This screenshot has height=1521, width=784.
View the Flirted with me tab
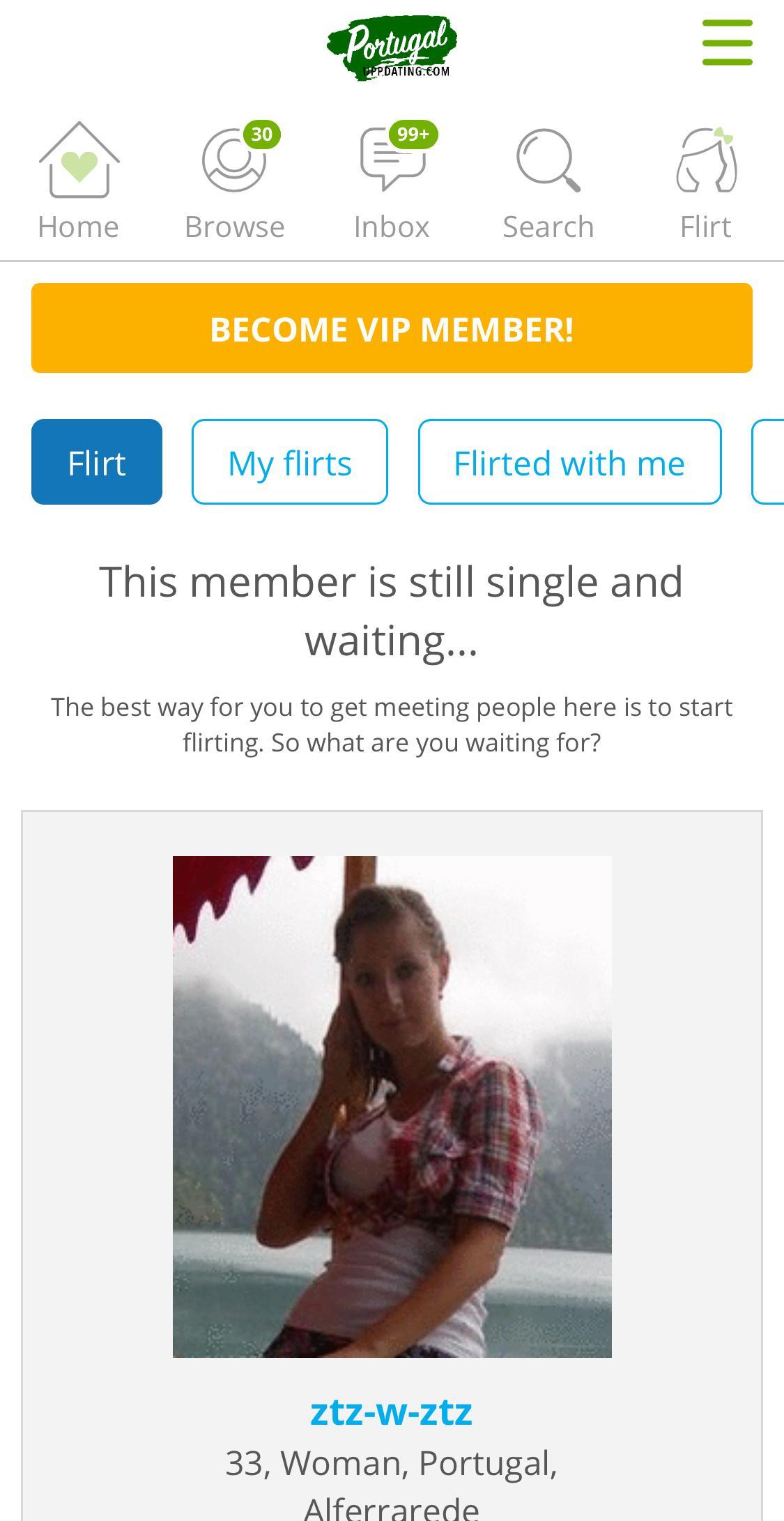pos(569,461)
